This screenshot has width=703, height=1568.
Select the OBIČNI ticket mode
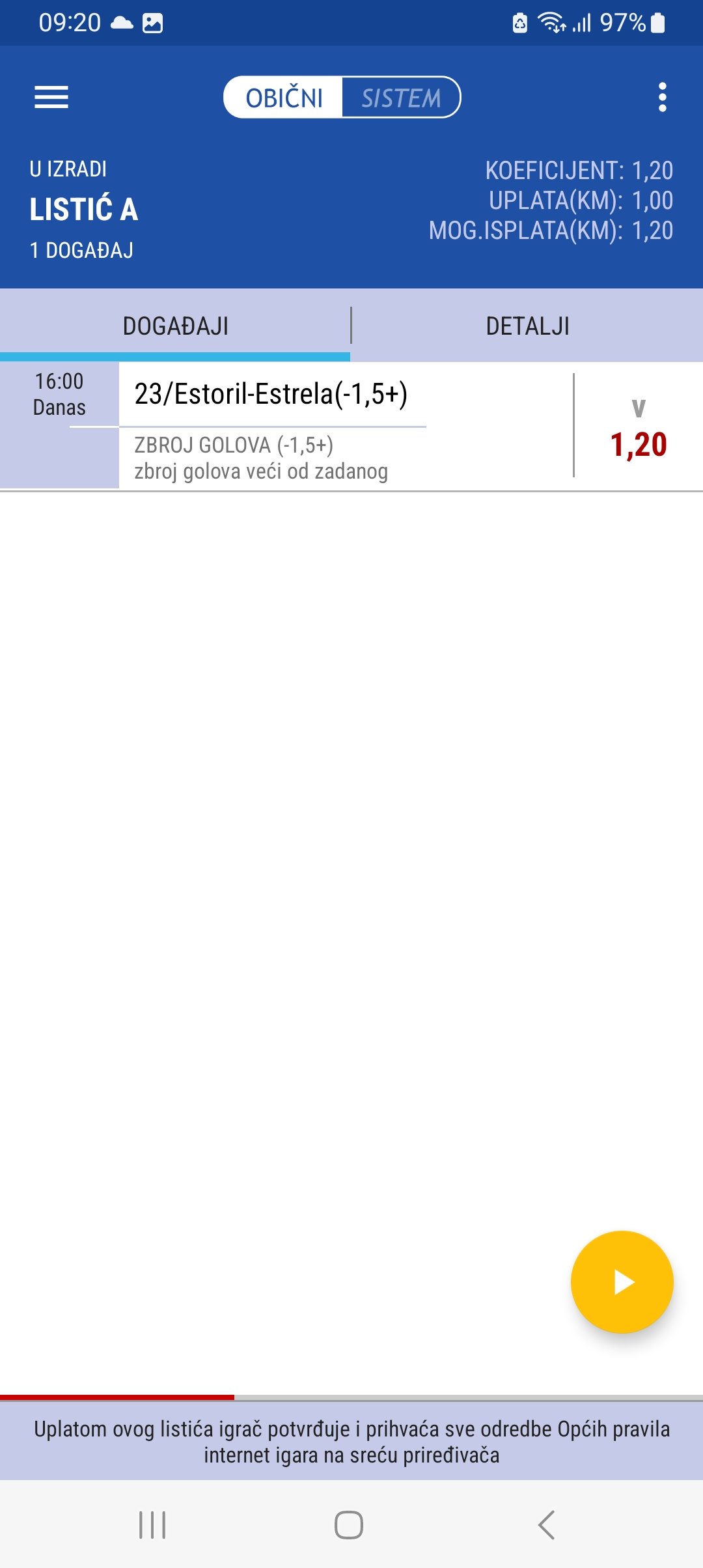coord(284,98)
